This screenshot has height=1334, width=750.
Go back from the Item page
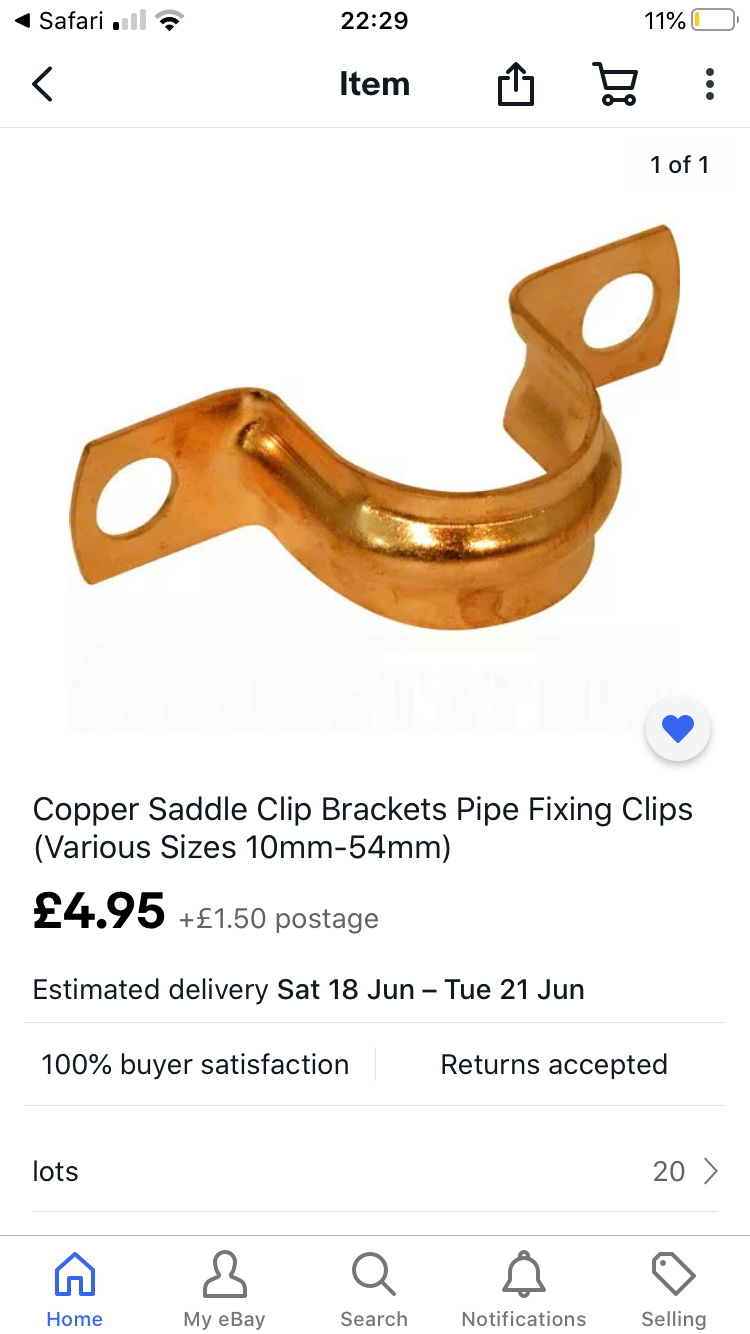point(42,84)
